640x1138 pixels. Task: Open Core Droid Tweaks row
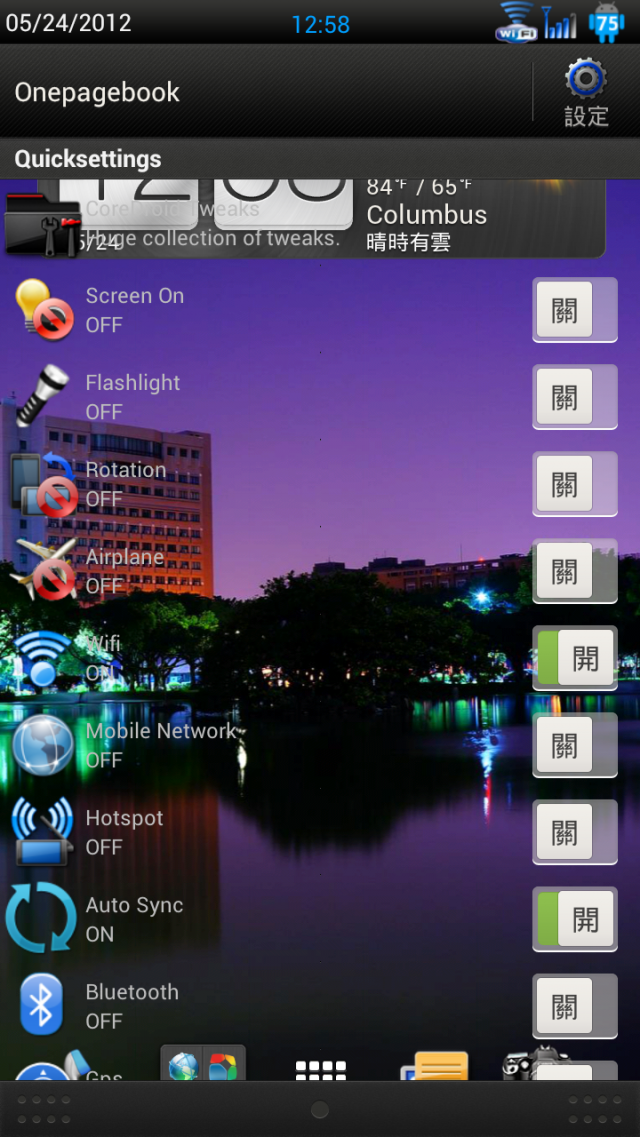point(200,222)
